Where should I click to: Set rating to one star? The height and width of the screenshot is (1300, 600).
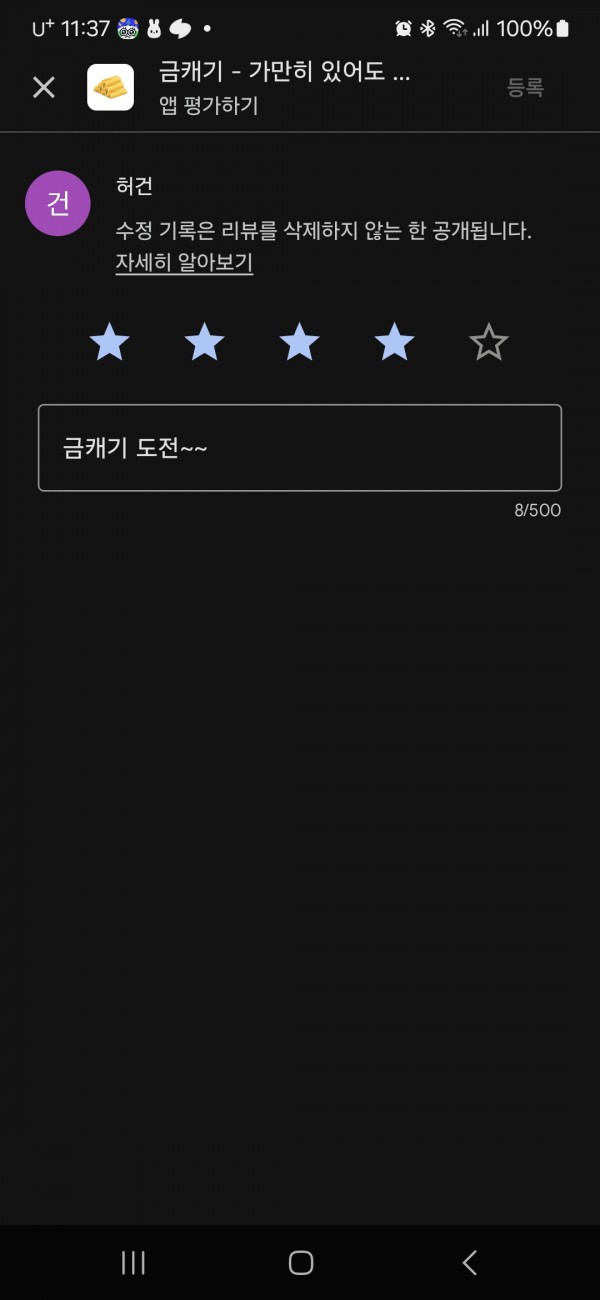[x=110, y=342]
